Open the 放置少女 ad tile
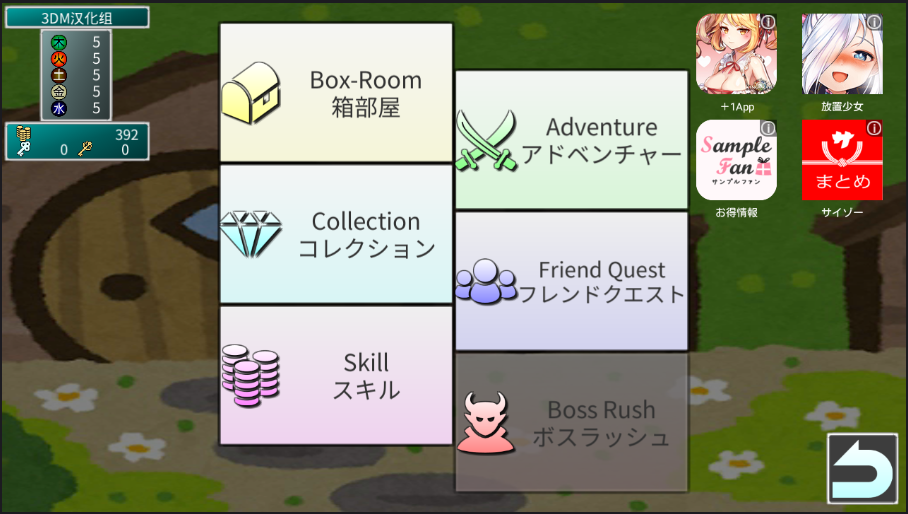908x514 pixels. 841,53
